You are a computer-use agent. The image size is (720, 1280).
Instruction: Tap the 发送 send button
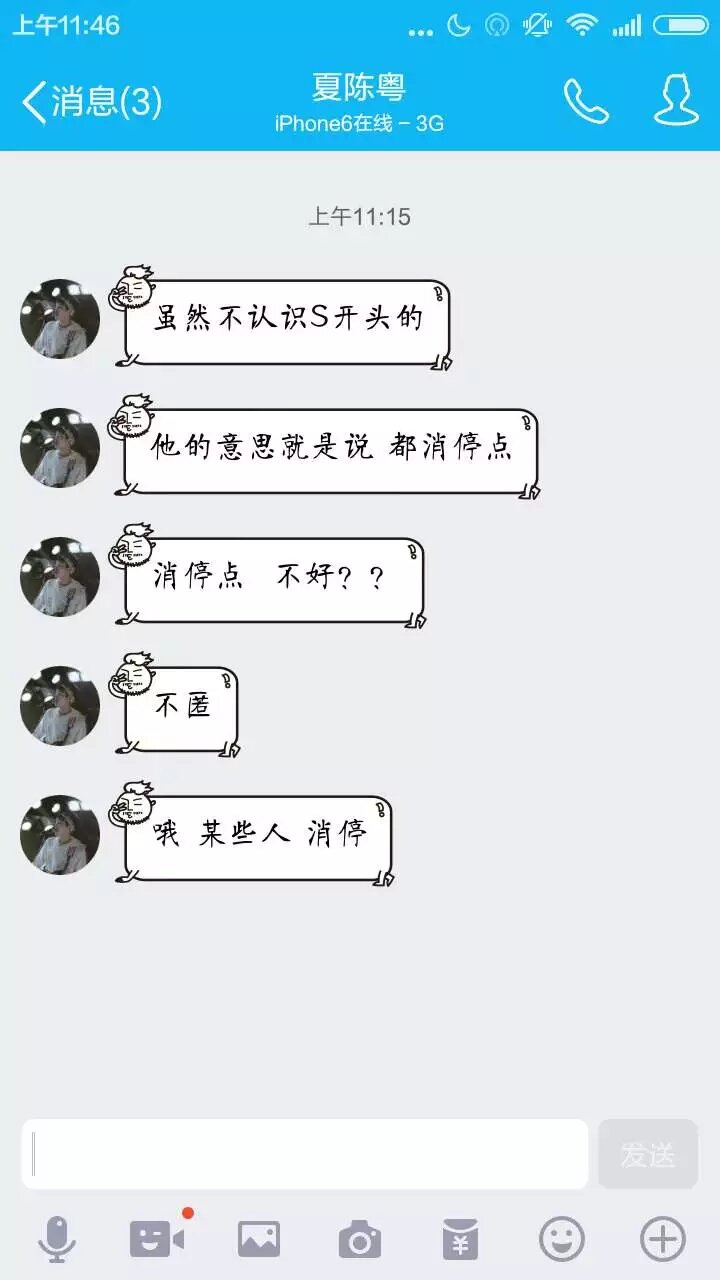click(x=648, y=1154)
